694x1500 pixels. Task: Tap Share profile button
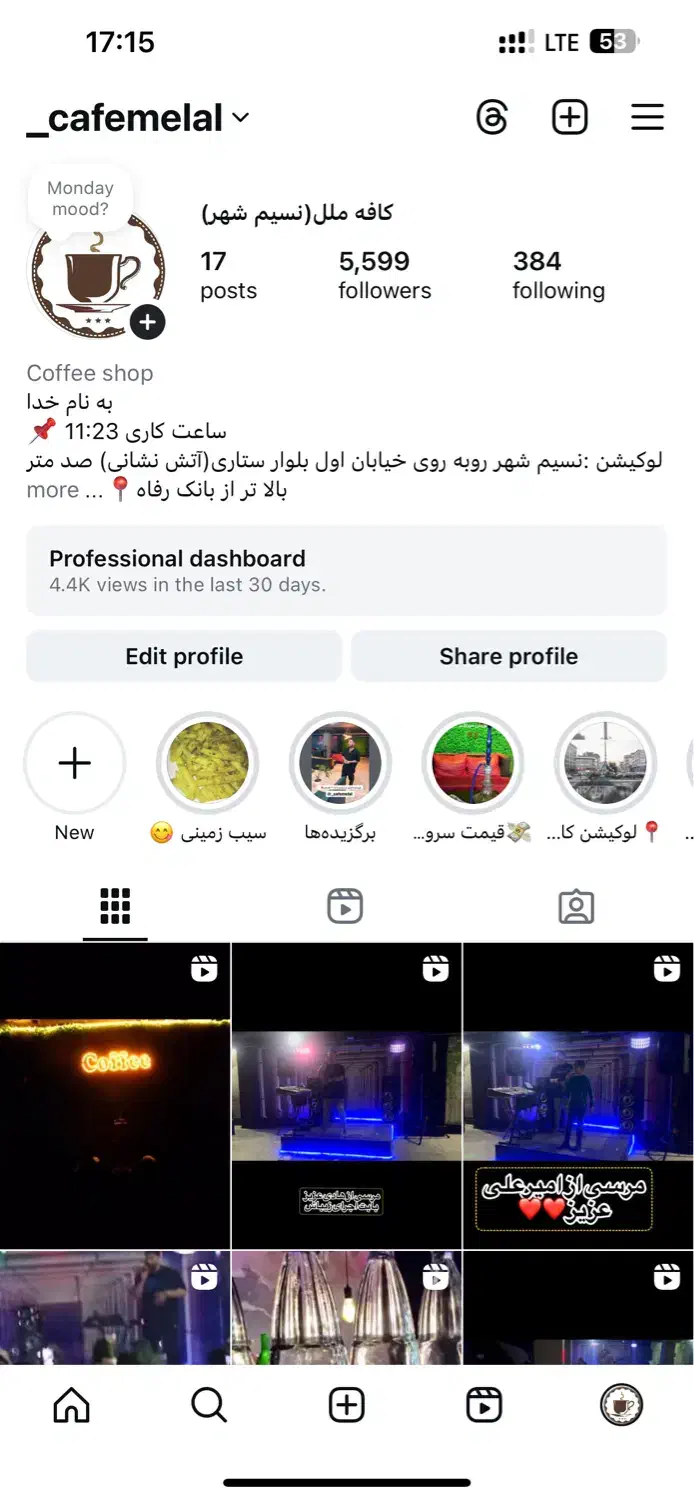[508, 656]
